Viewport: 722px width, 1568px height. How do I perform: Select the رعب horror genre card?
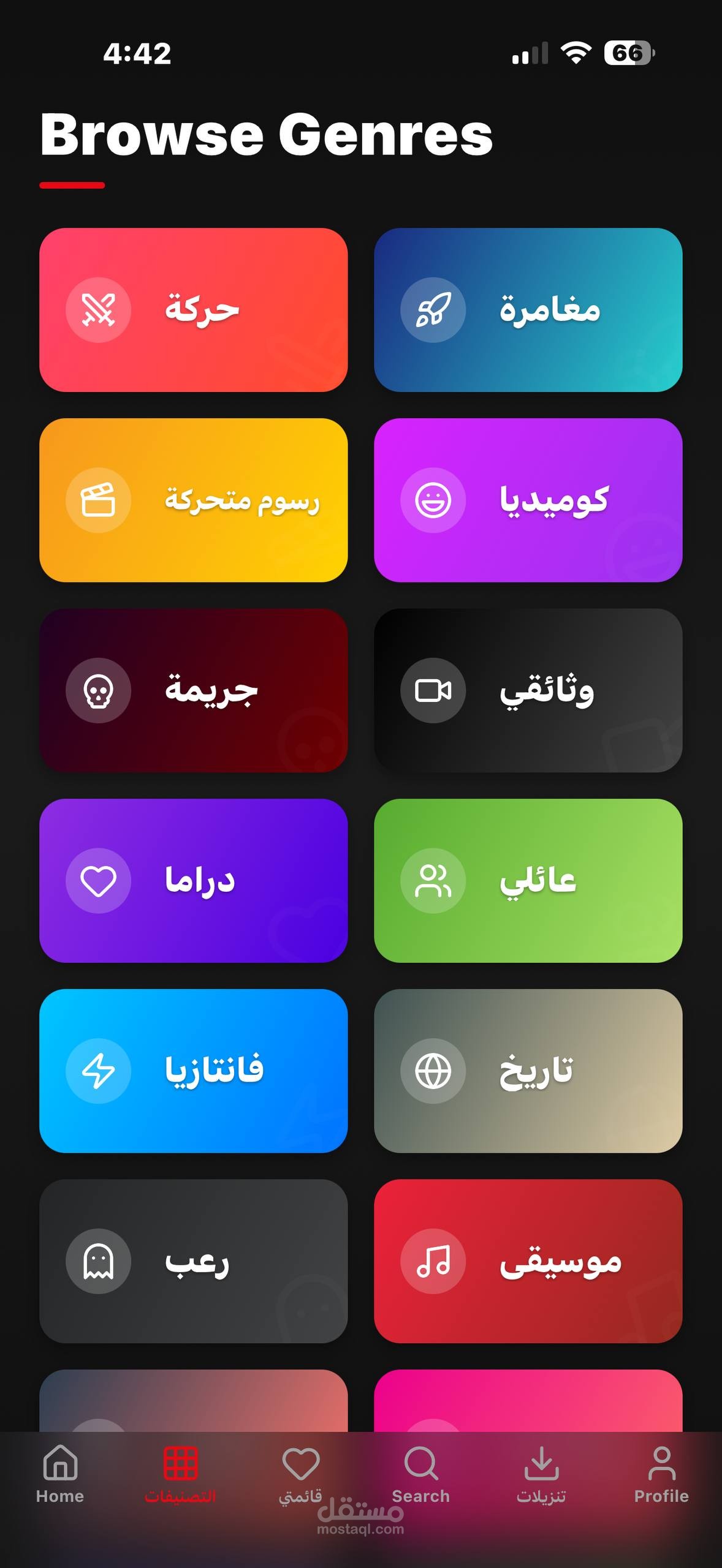[x=193, y=1261]
